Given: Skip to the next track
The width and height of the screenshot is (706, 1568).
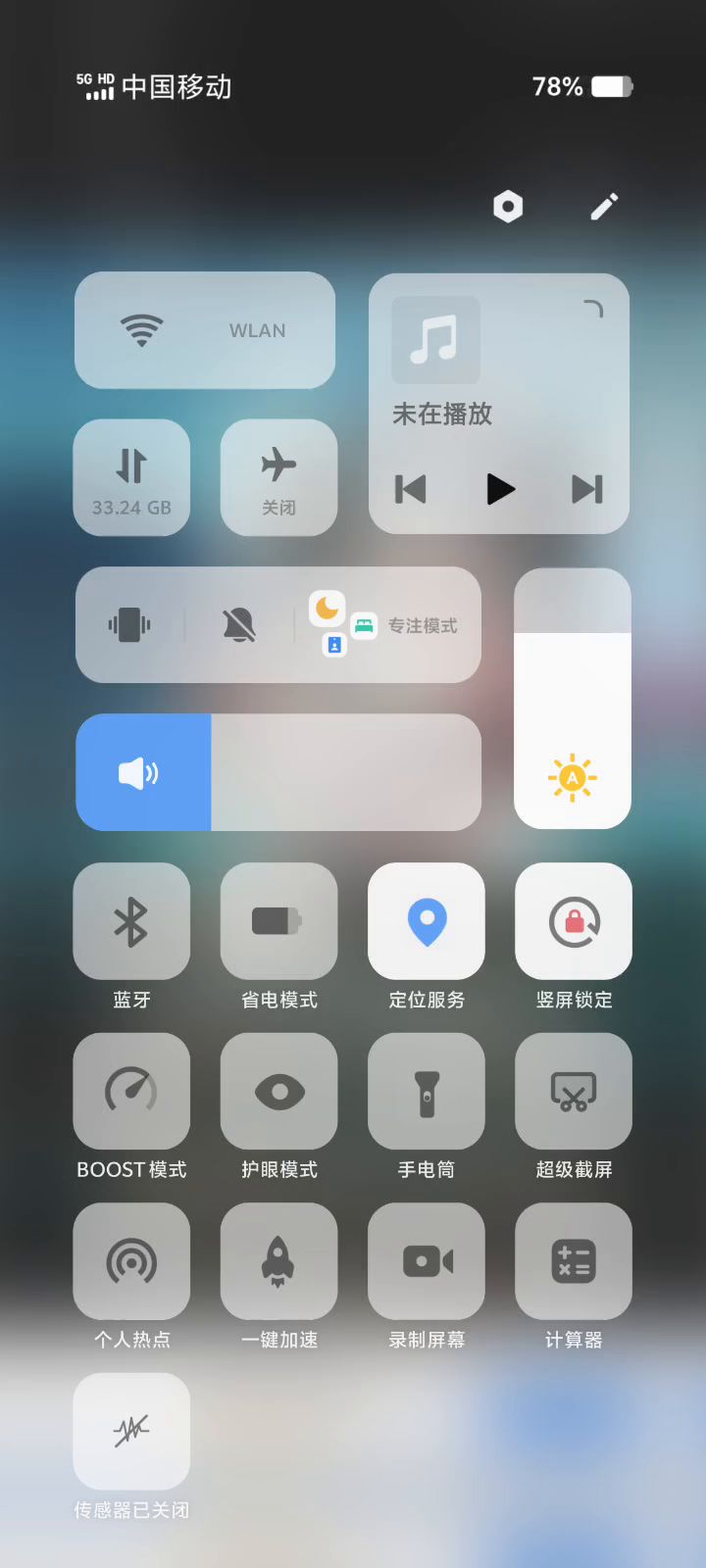Looking at the screenshot, I should [x=586, y=488].
